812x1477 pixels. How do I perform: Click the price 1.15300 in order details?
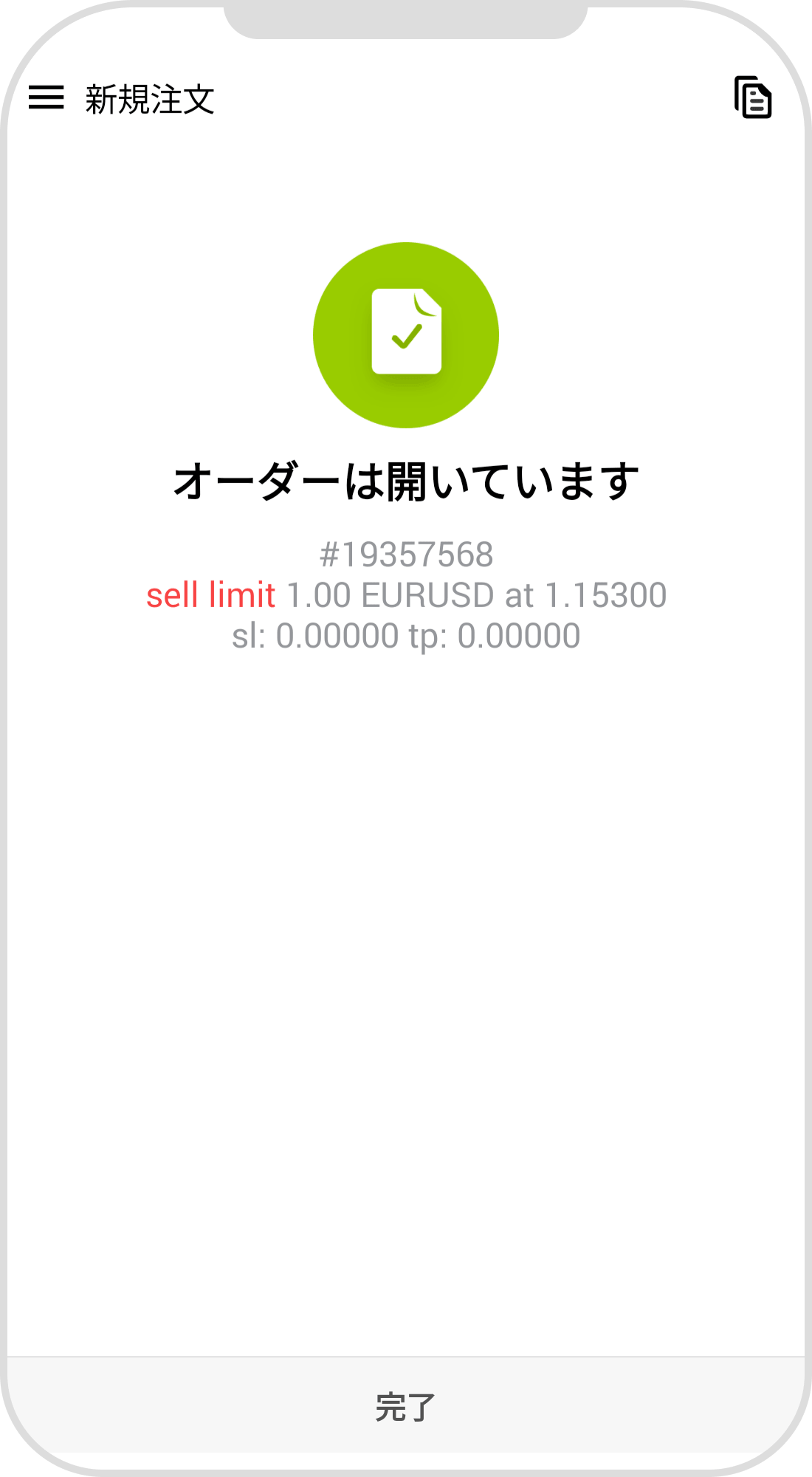[605, 597]
